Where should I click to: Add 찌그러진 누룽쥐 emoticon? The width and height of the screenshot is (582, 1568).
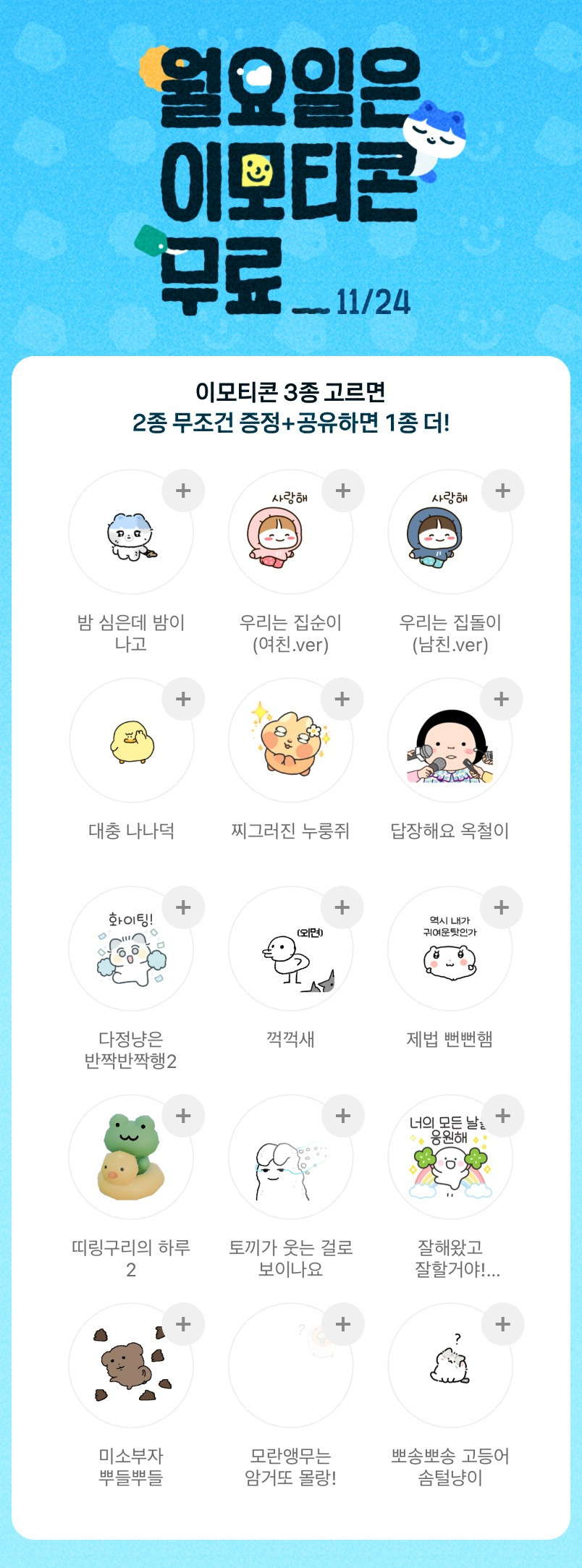[x=342, y=699]
